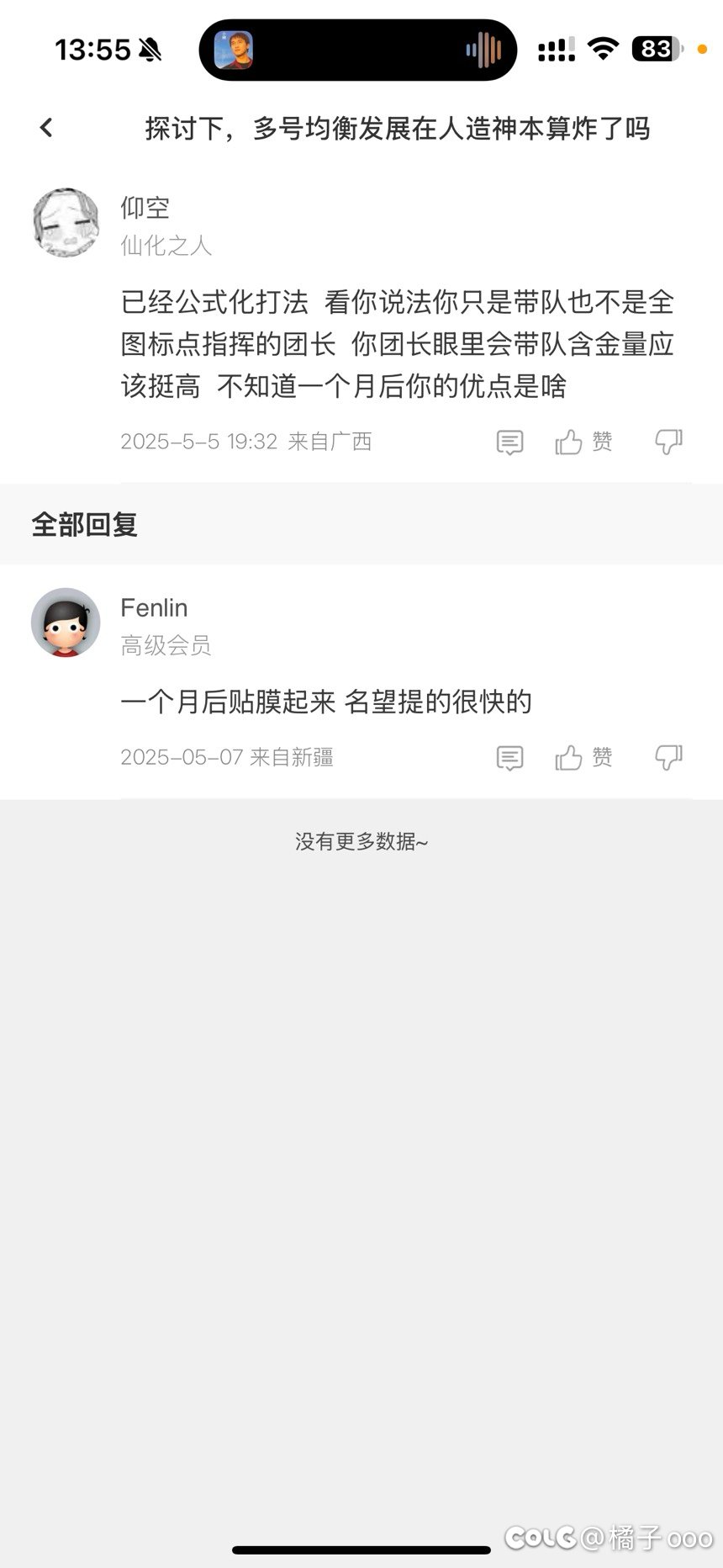Tap the username Fenlin
Screen dimensions: 723x1568
(x=154, y=607)
